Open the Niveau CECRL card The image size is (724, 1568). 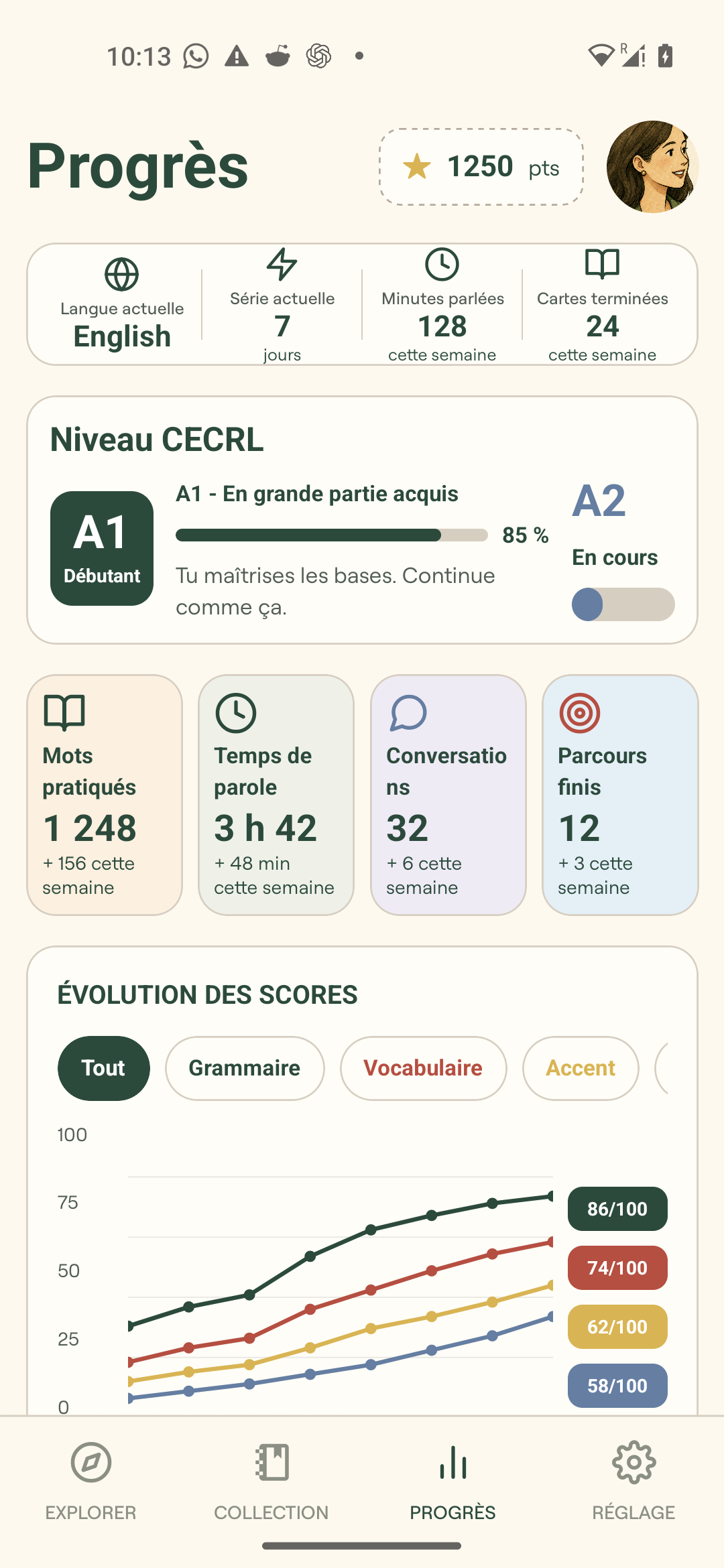pos(362,520)
